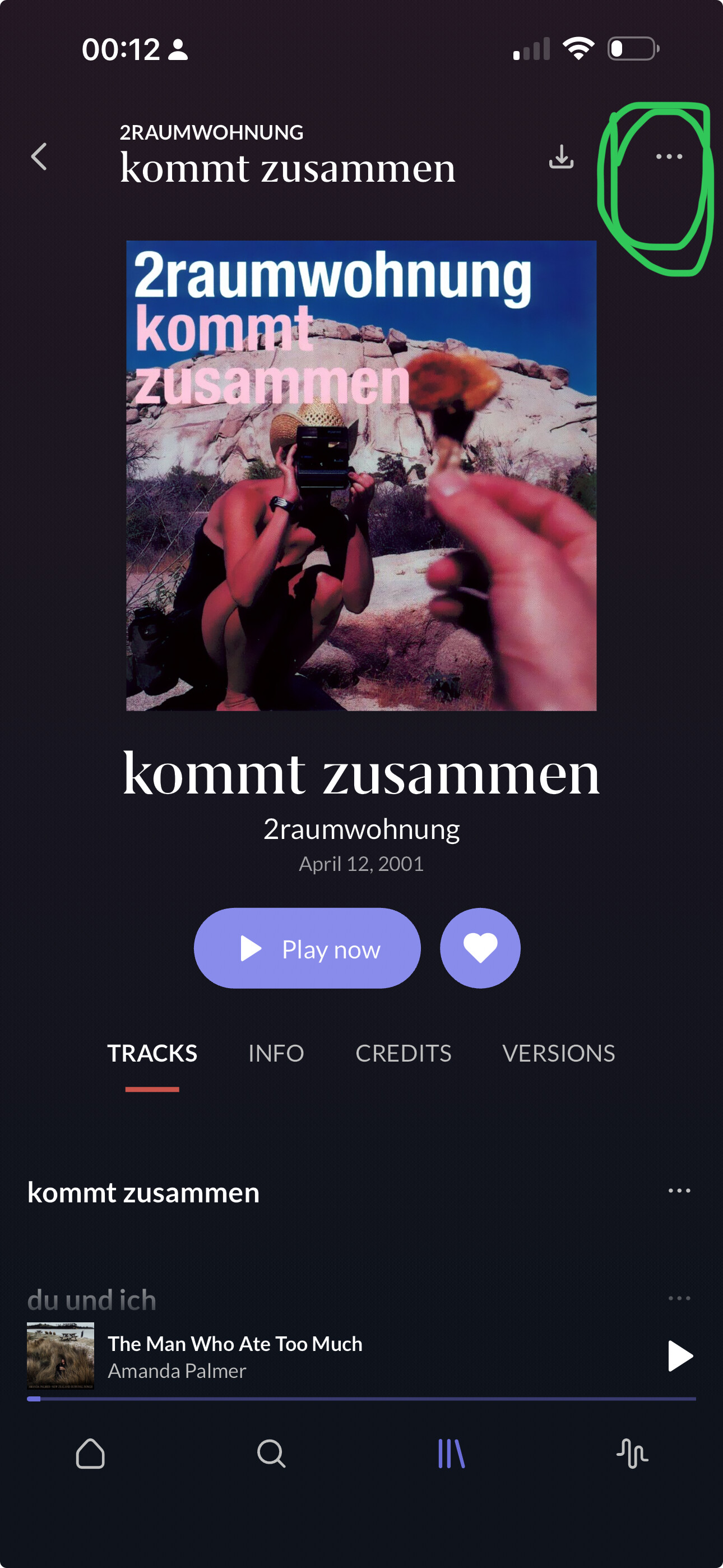
Task: Download the kommt zusammen album
Action: click(x=561, y=156)
